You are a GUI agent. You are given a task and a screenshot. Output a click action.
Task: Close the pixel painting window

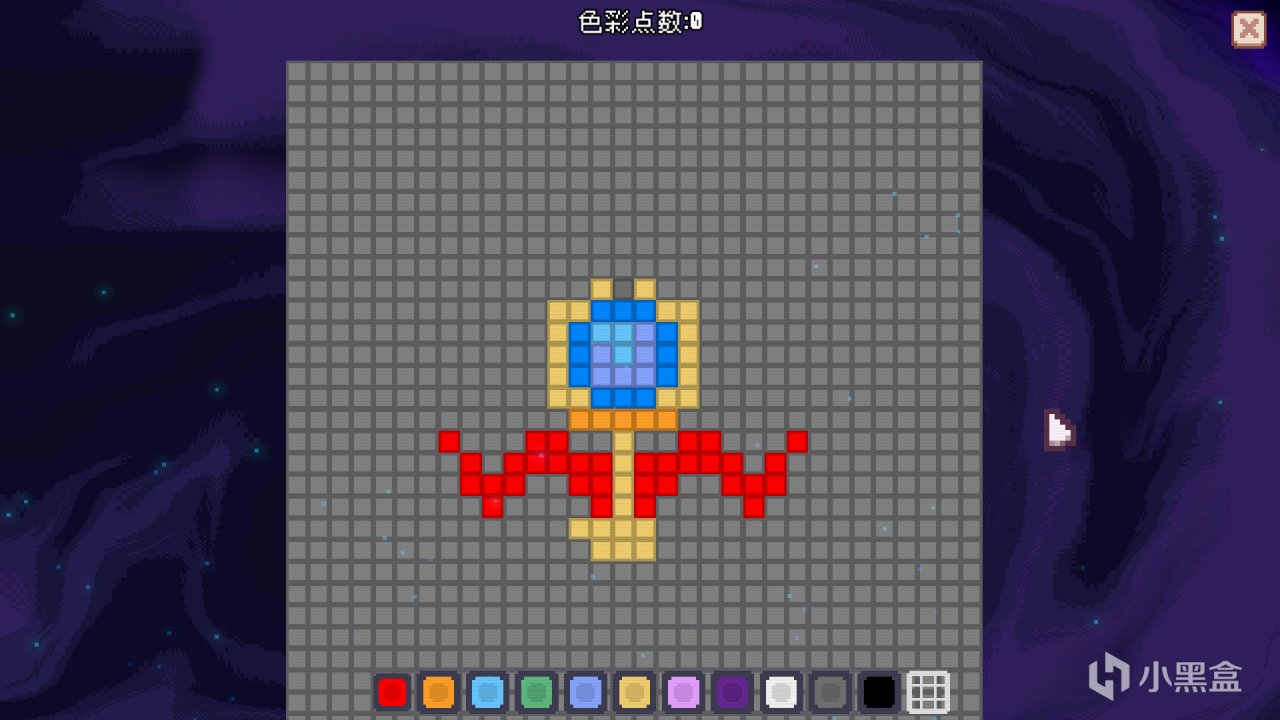coord(1248,29)
